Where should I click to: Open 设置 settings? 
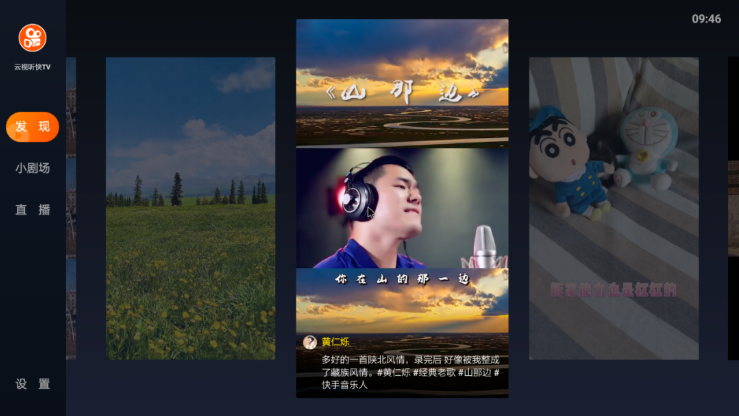click(x=33, y=384)
